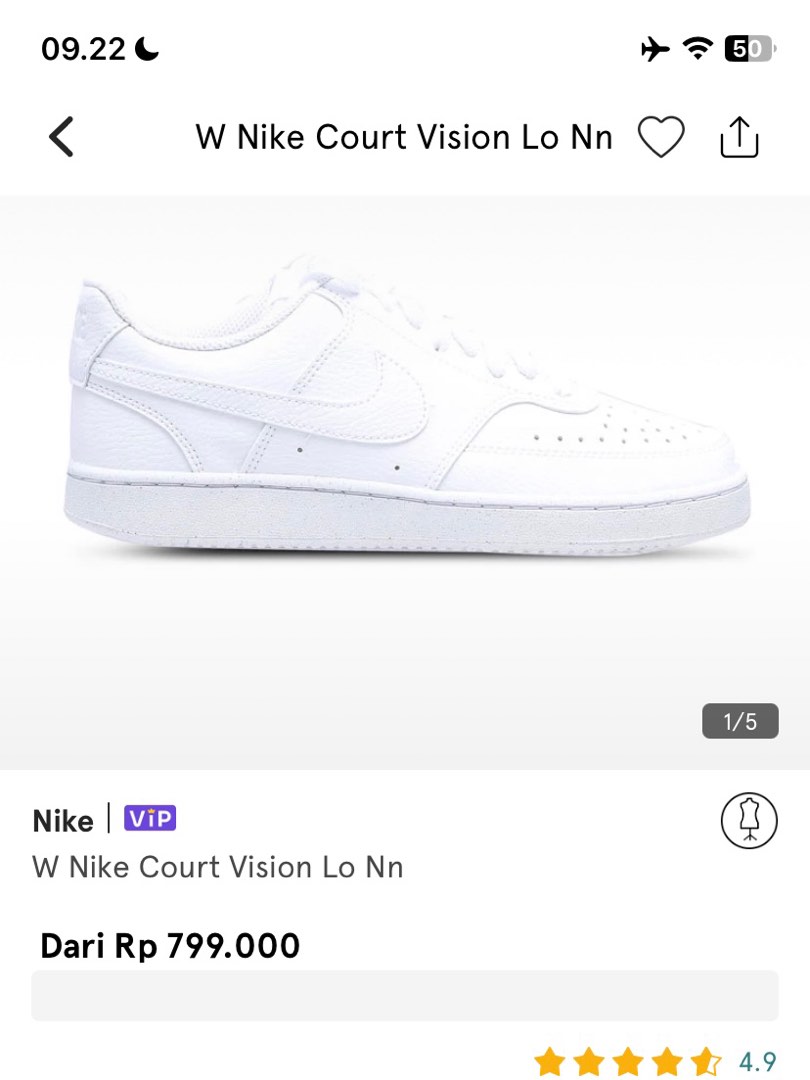This screenshot has width=810, height=1080.
Task: Open the share options icon
Action: click(x=739, y=137)
